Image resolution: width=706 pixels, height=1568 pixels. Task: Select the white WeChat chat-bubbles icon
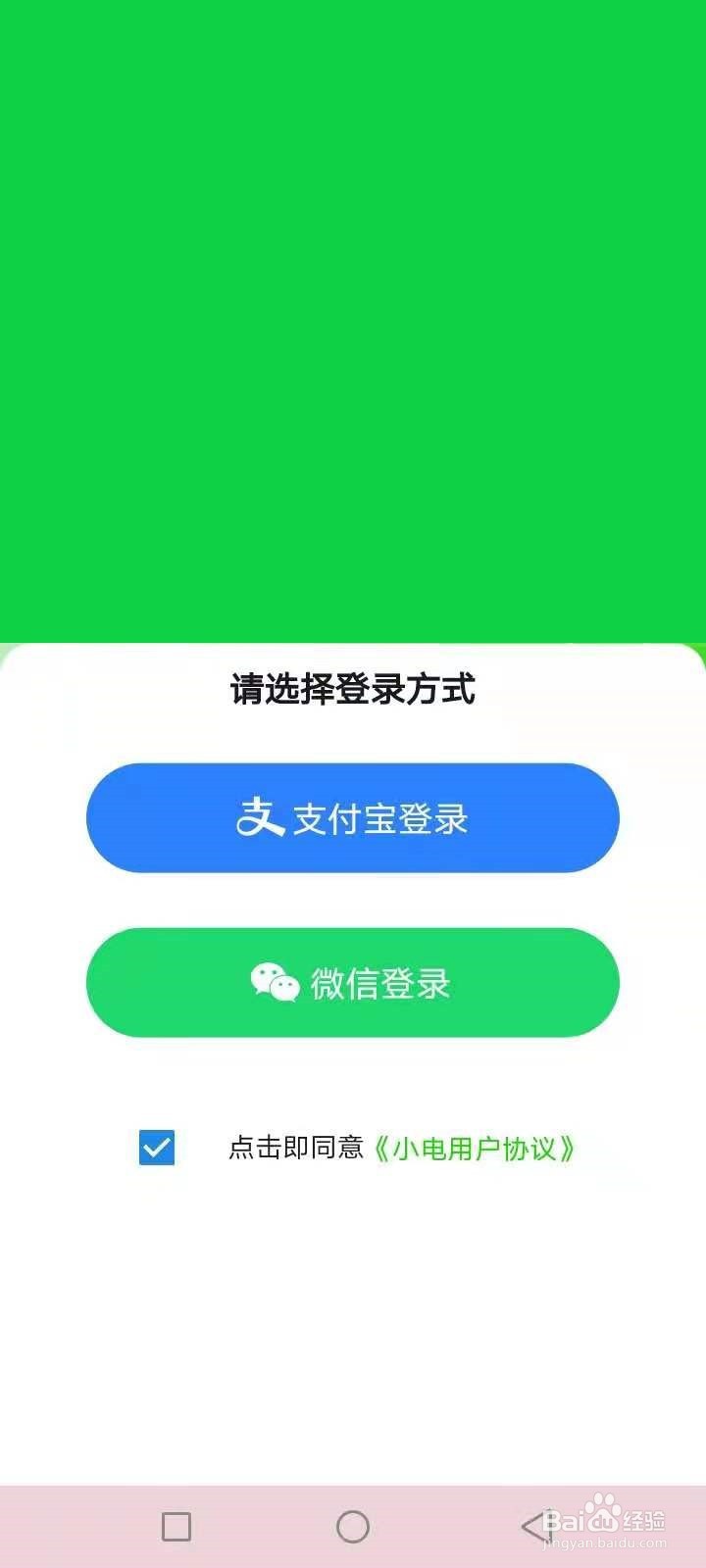click(276, 983)
